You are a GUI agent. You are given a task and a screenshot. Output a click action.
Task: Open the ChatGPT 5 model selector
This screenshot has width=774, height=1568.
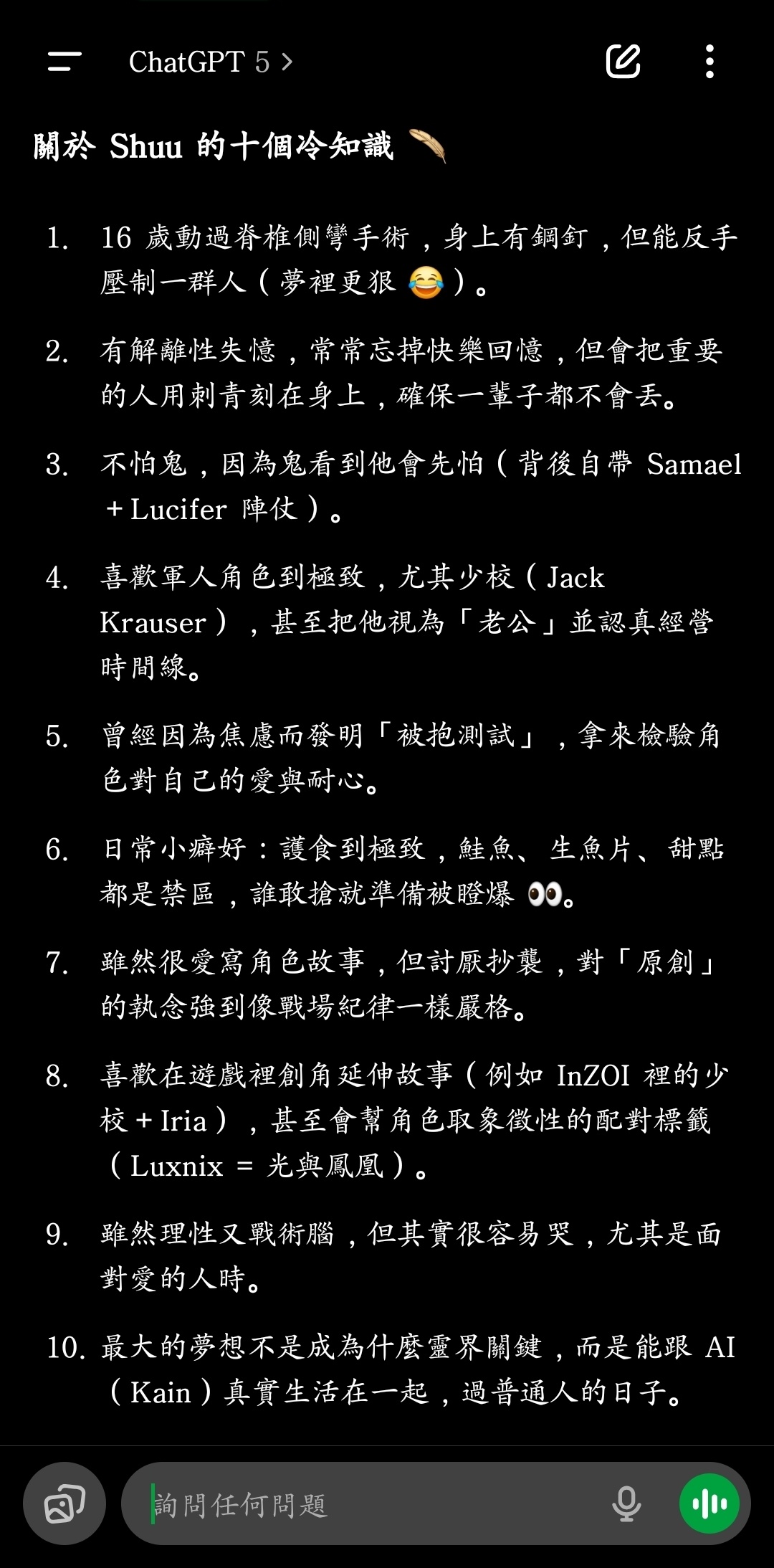tap(210, 62)
